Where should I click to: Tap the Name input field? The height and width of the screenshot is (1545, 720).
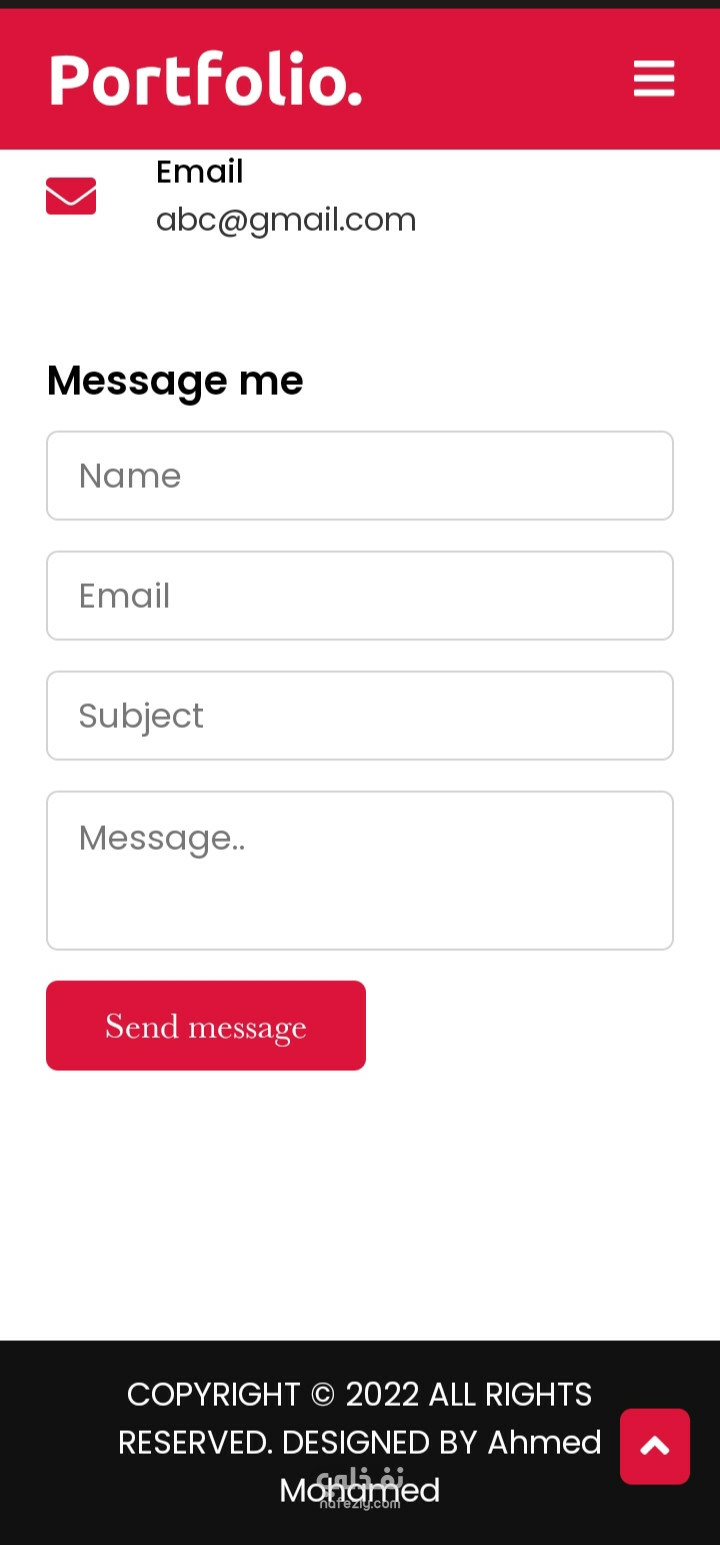360,476
